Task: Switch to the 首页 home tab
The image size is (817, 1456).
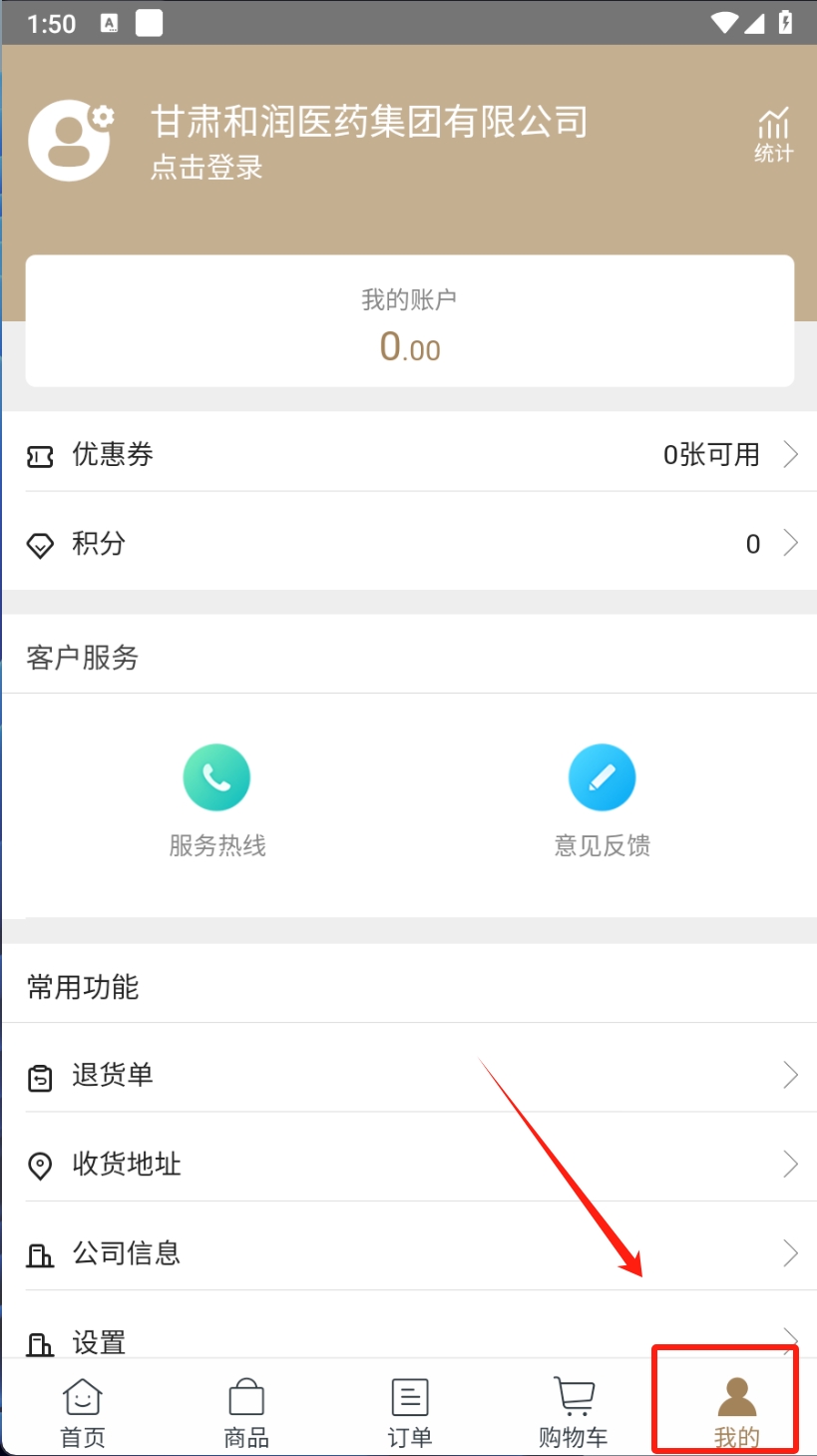Action: pos(83,1413)
